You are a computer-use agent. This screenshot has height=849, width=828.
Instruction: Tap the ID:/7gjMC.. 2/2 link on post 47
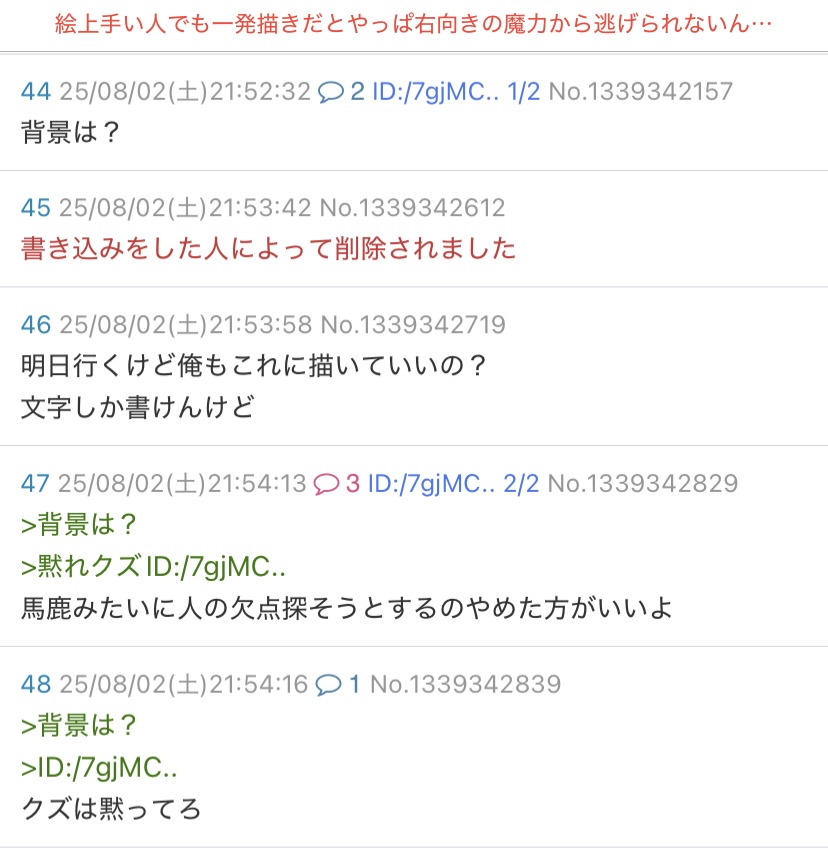tap(453, 484)
